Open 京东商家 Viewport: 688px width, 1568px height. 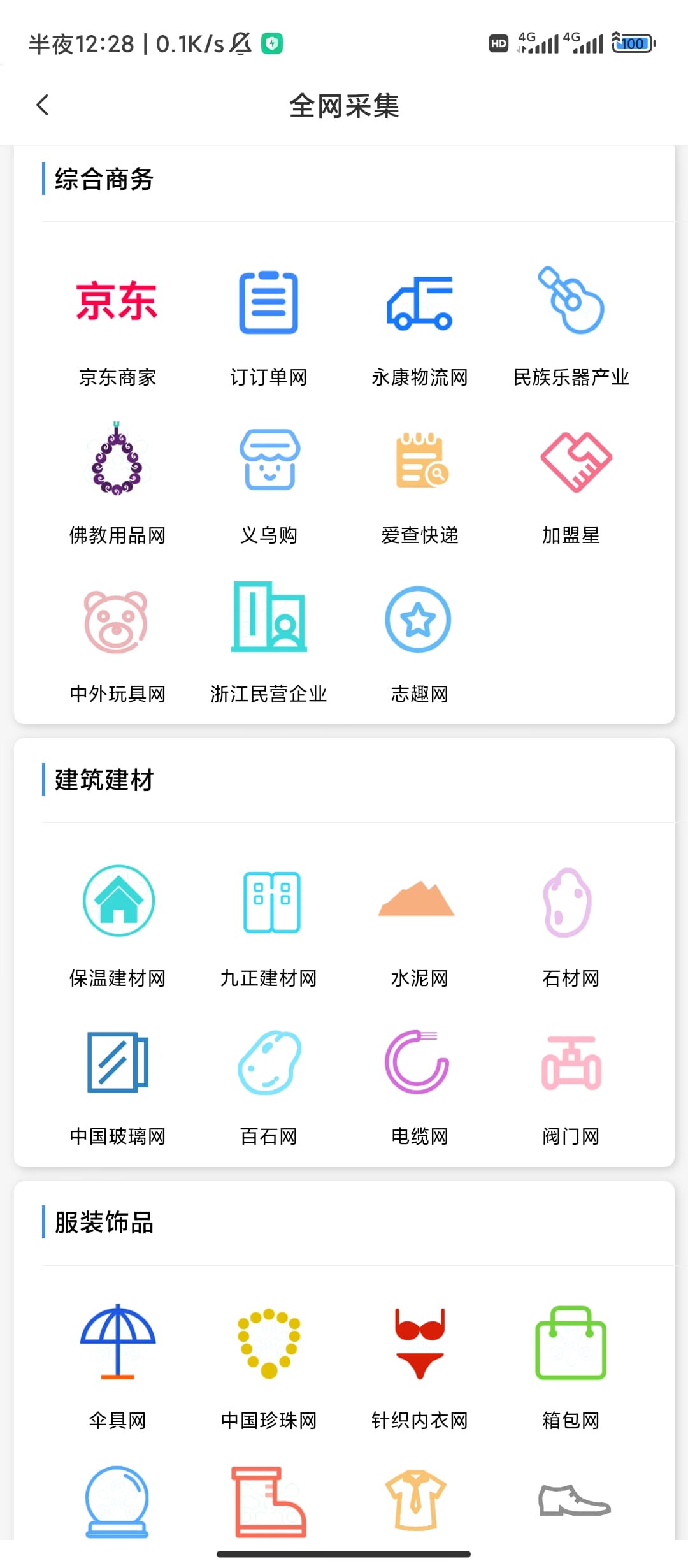pyautogui.click(x=117, y=328)
